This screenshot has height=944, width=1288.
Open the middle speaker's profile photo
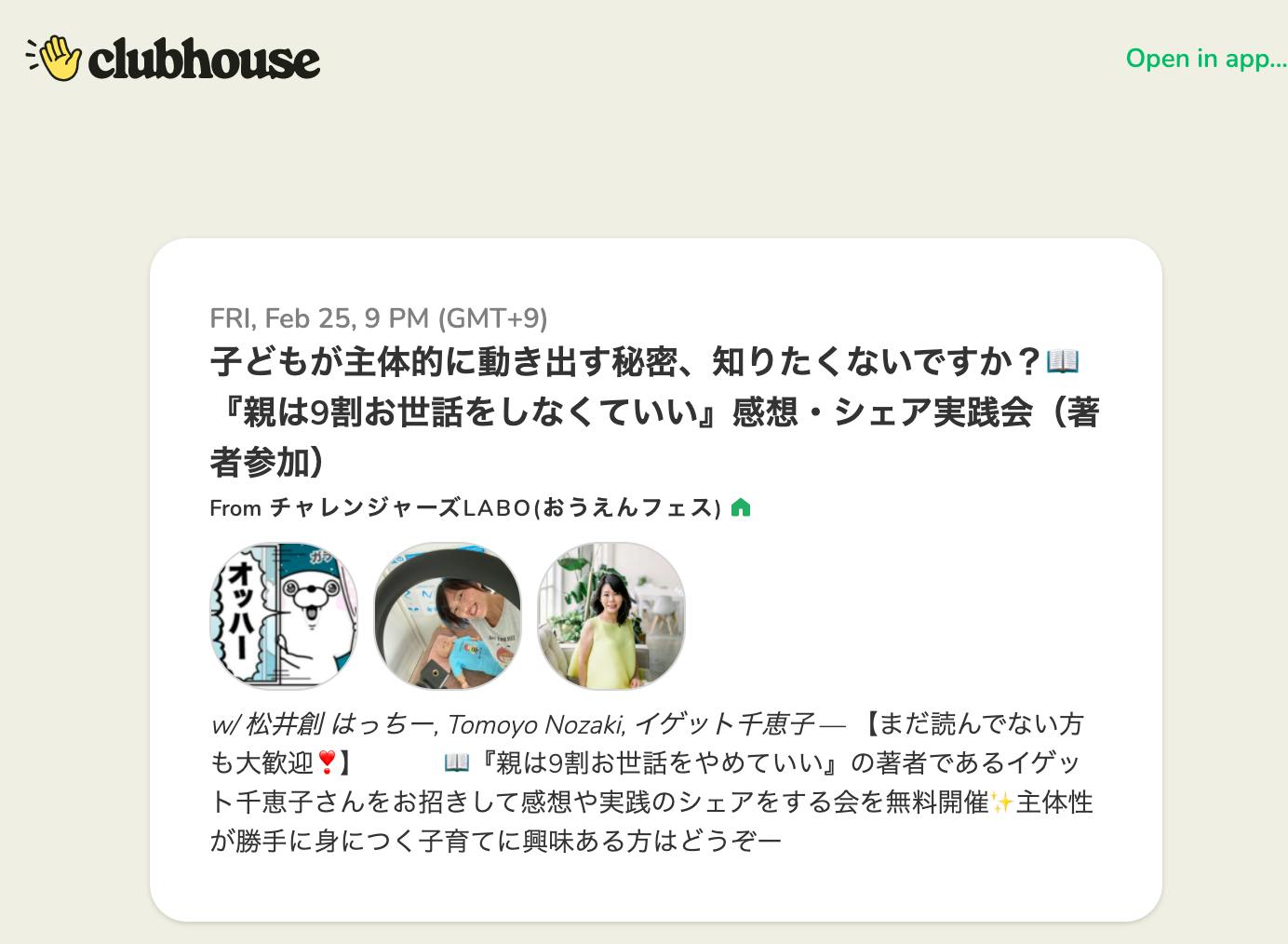point(448,615)
